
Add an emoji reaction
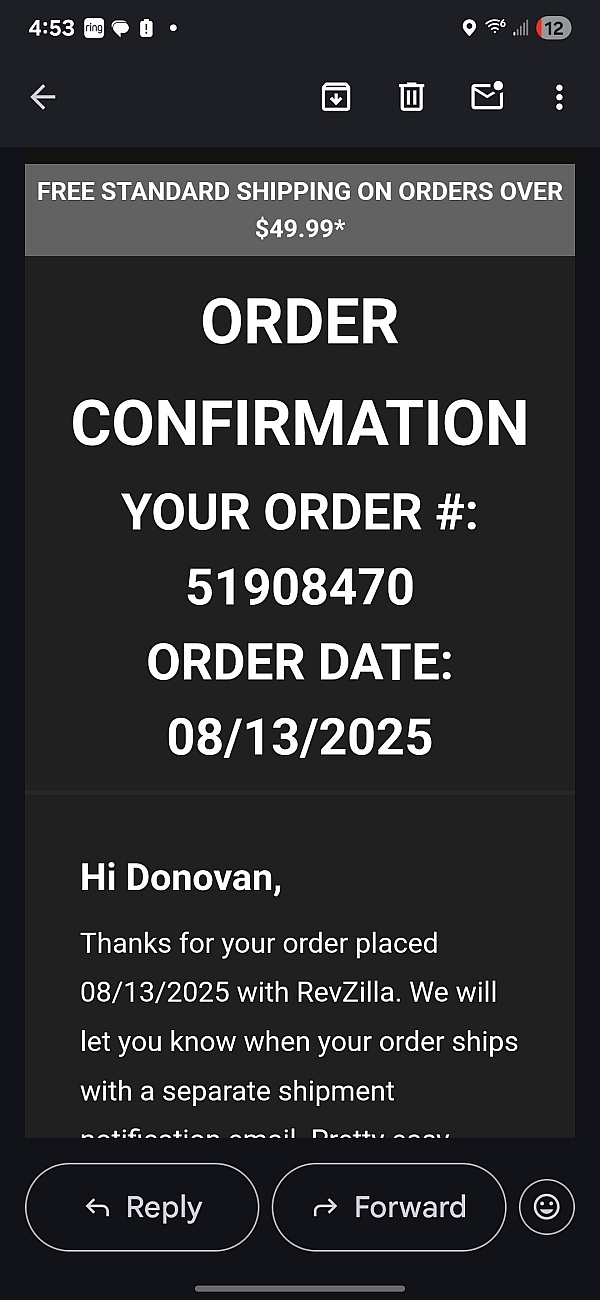547,1207
